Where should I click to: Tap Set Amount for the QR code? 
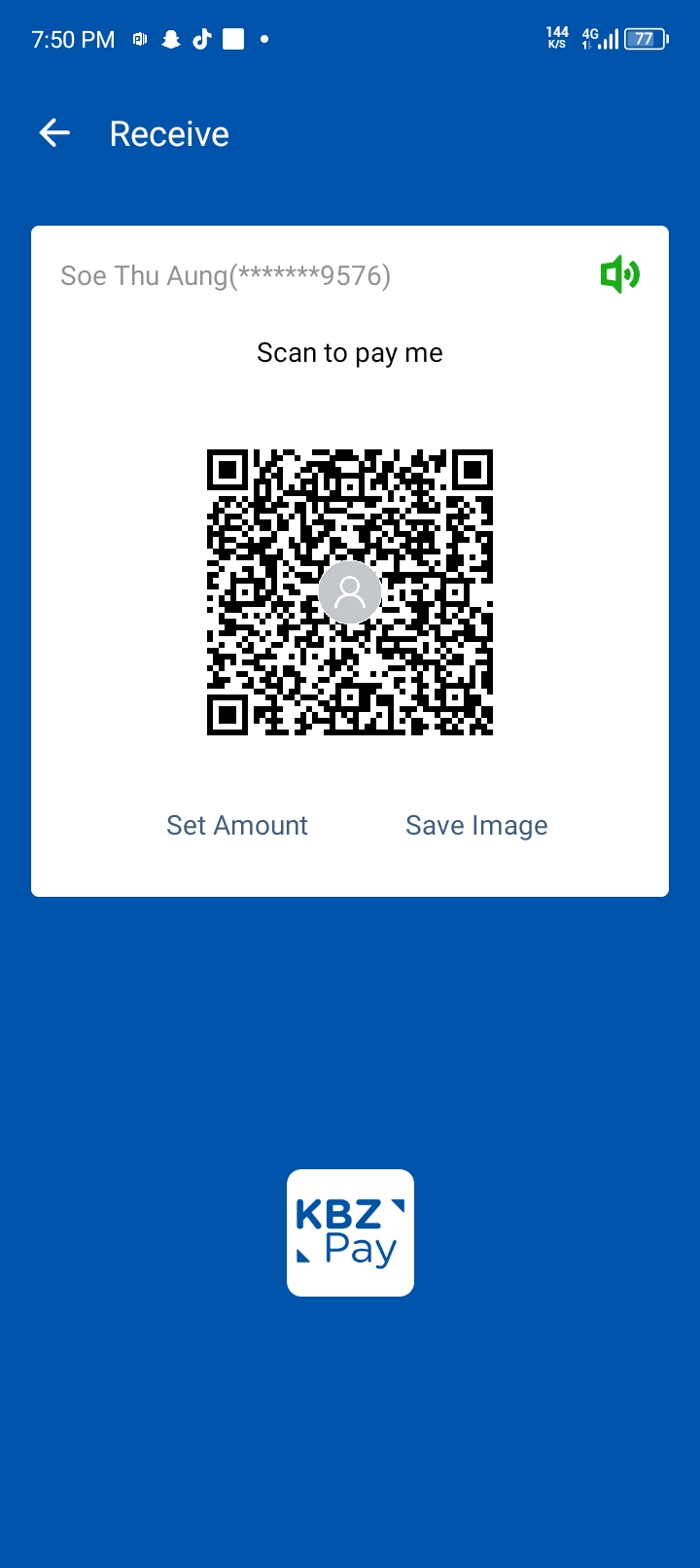click(237, 826)
